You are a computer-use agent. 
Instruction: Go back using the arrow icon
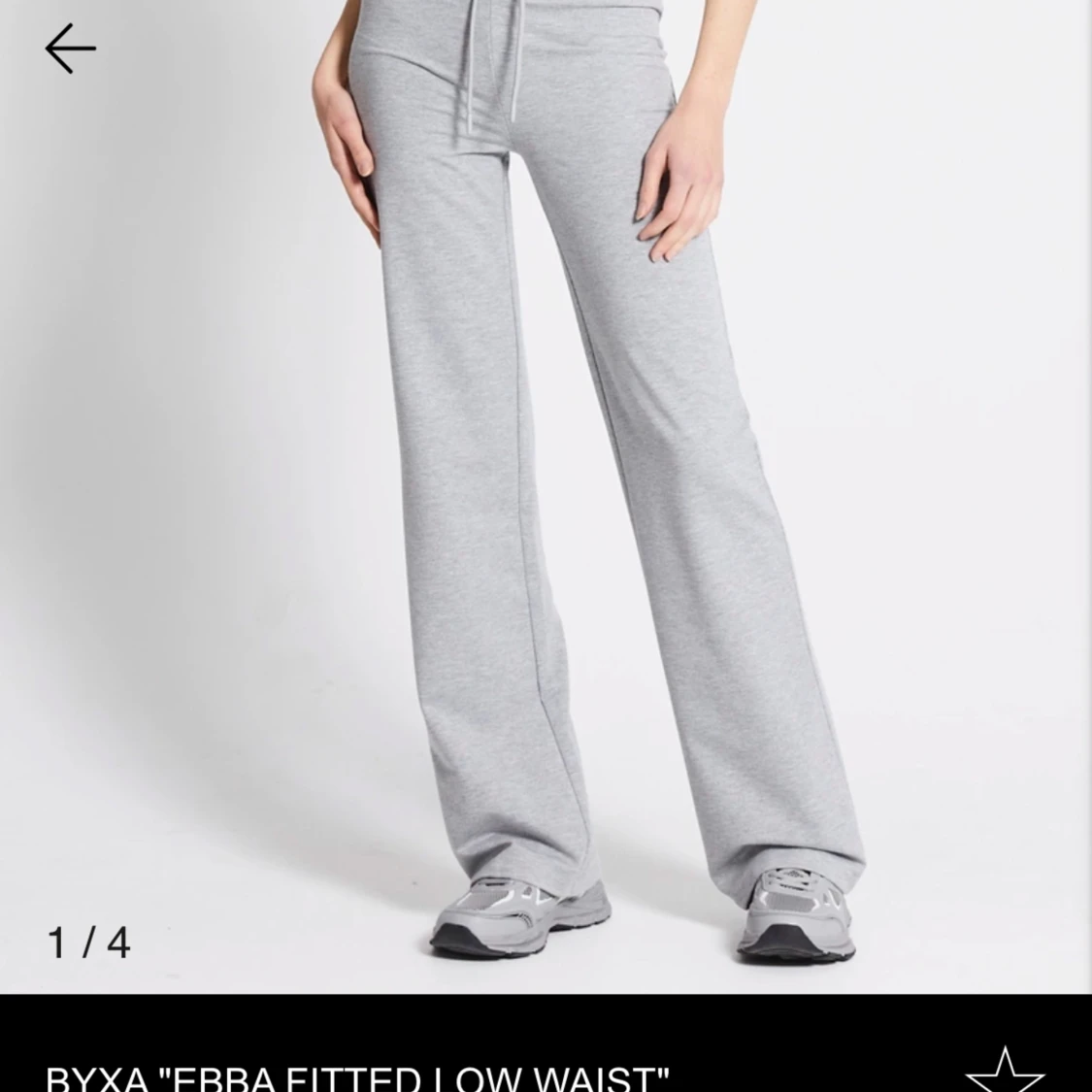pos(71,49)
